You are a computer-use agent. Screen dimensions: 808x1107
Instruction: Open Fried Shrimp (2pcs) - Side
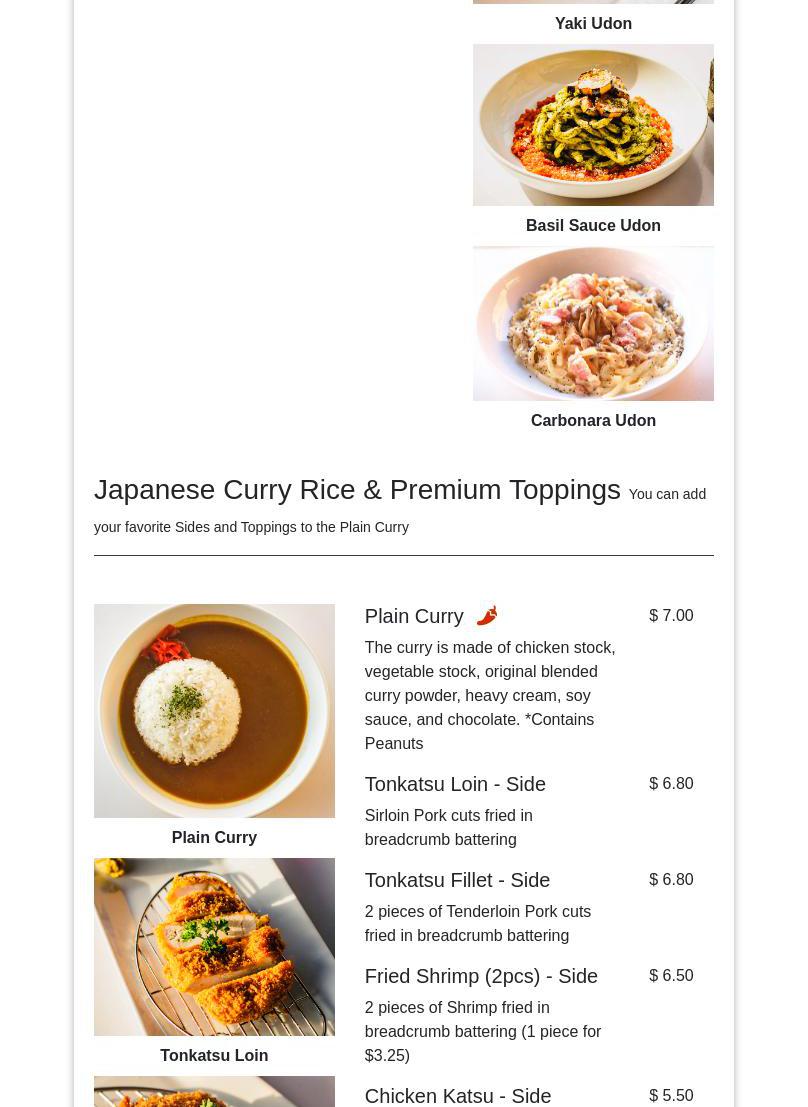click(481, 976)
